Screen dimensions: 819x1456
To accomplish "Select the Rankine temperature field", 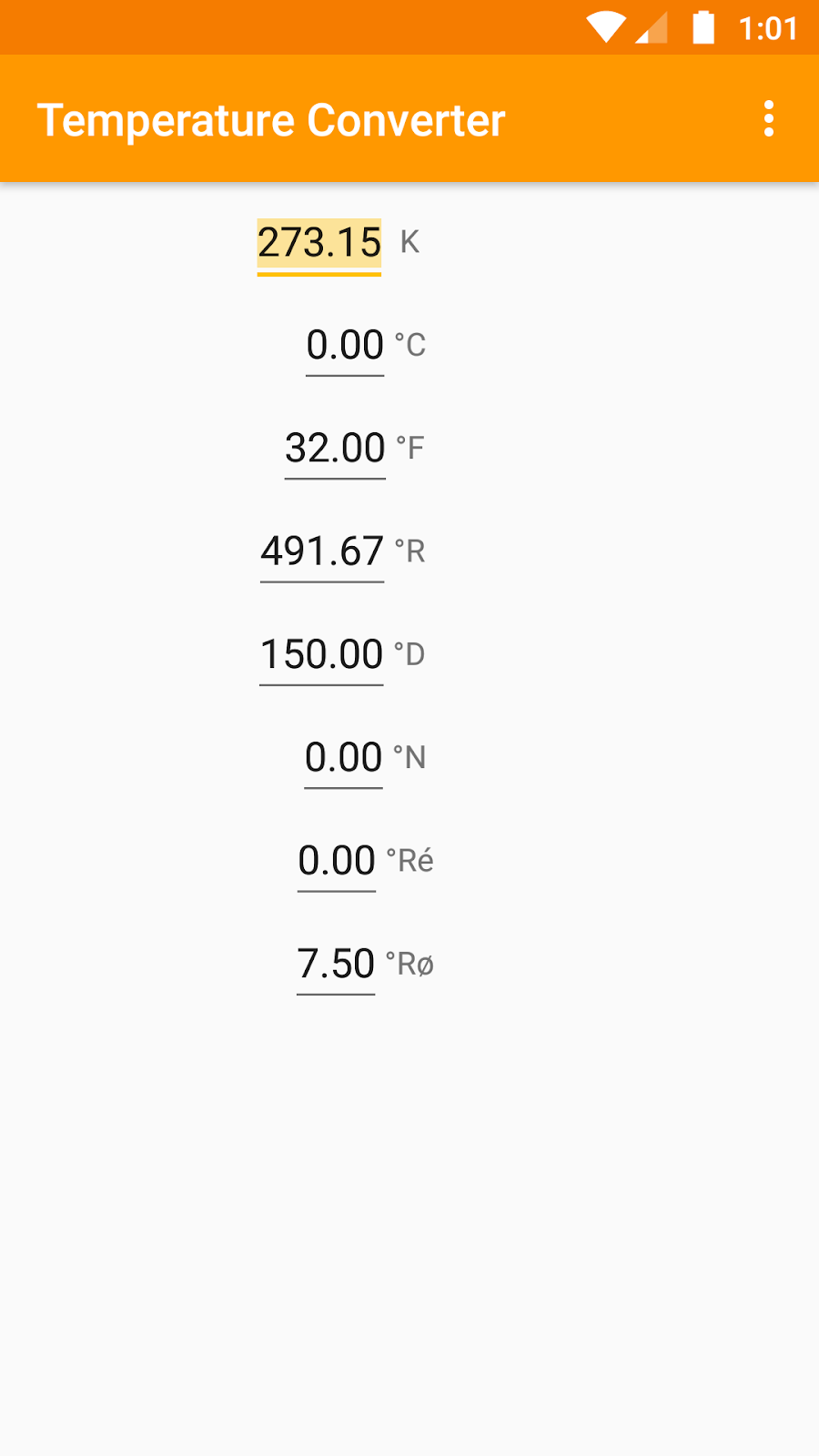I will pos(321,551).
